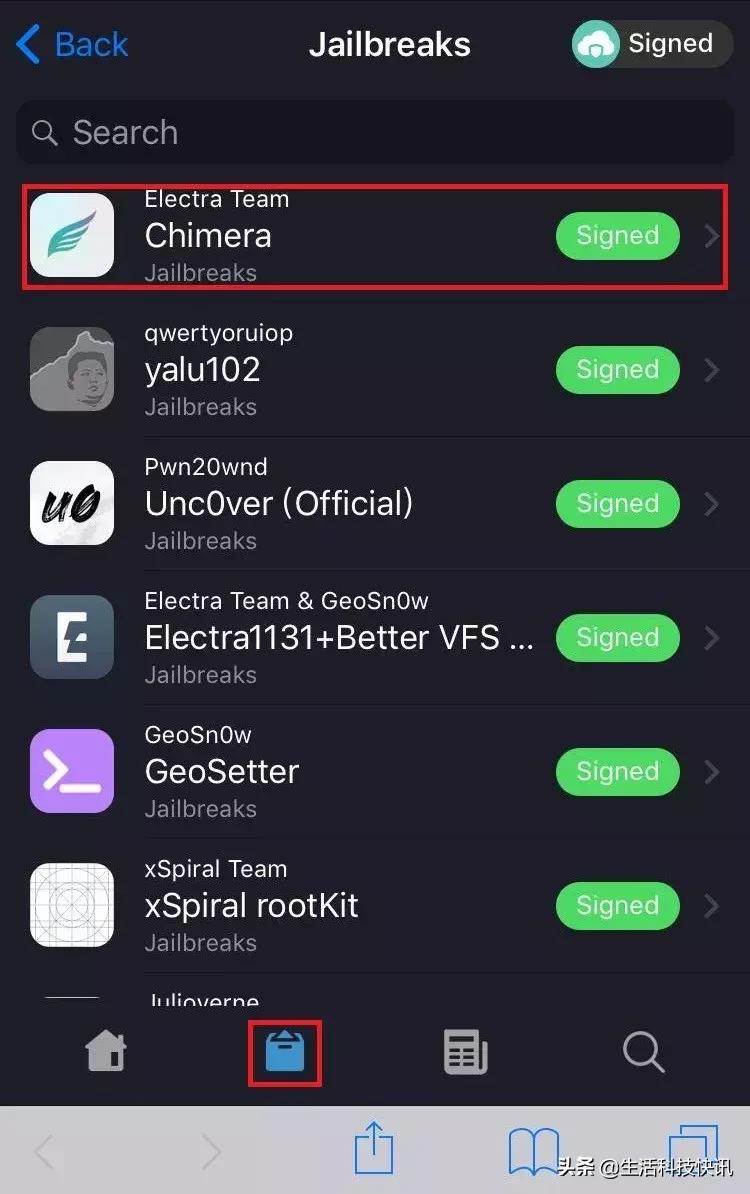The width and height of the screenshot is (750, 1194).
Task: Go back using the Back button
Action: [70, 44]
